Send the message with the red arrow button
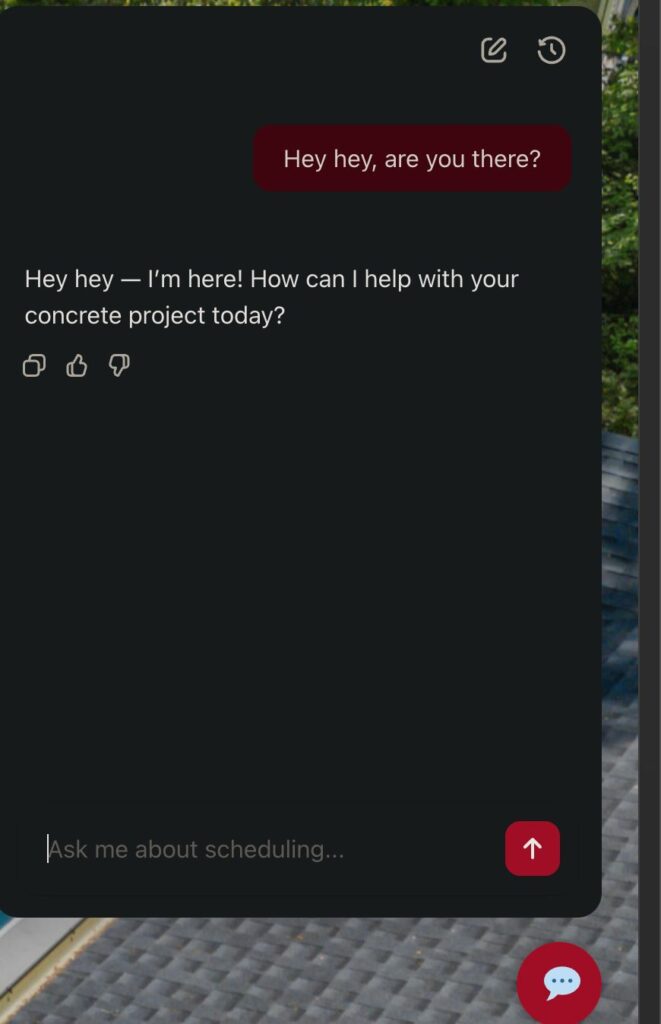Screen dimensions: 661x1024 coord(532,848)
